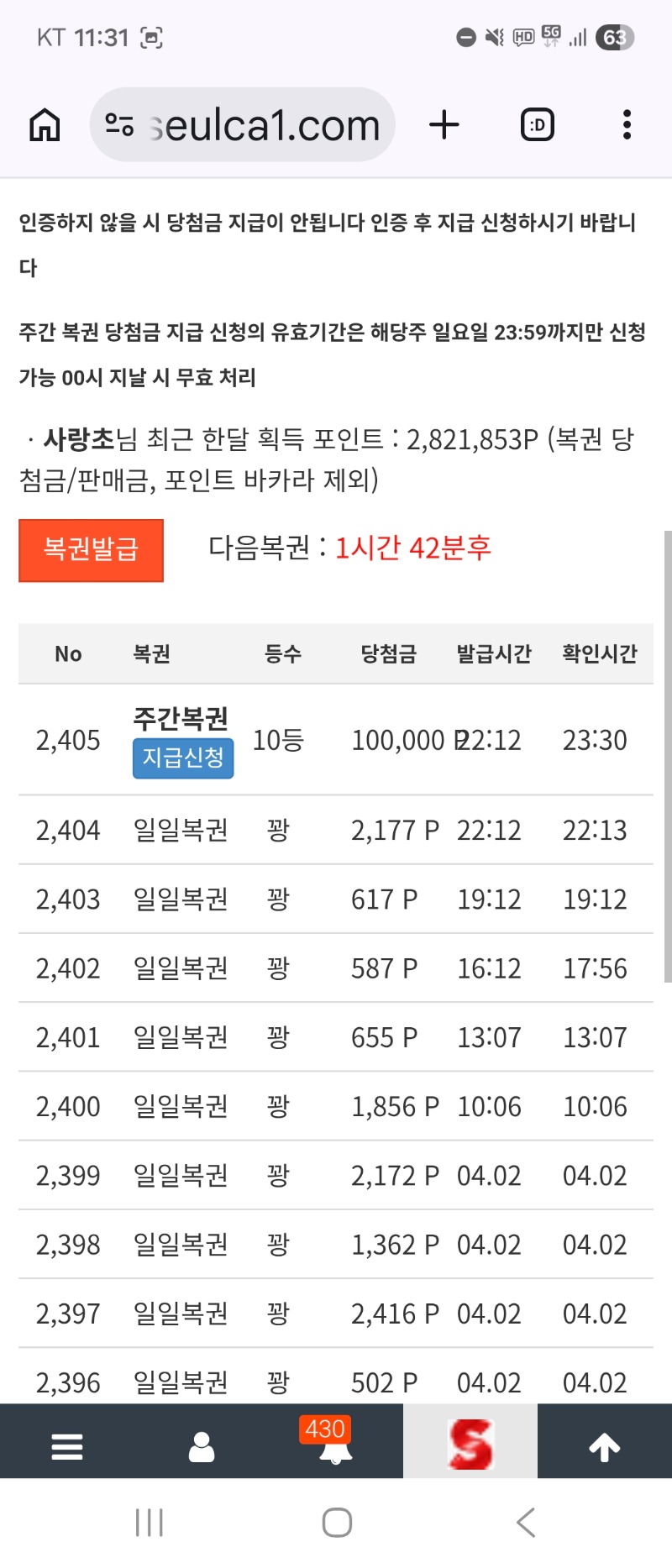Open the browser overflow menu
This screenshot has height=1568, width=672.
click(x=627, y=125)
